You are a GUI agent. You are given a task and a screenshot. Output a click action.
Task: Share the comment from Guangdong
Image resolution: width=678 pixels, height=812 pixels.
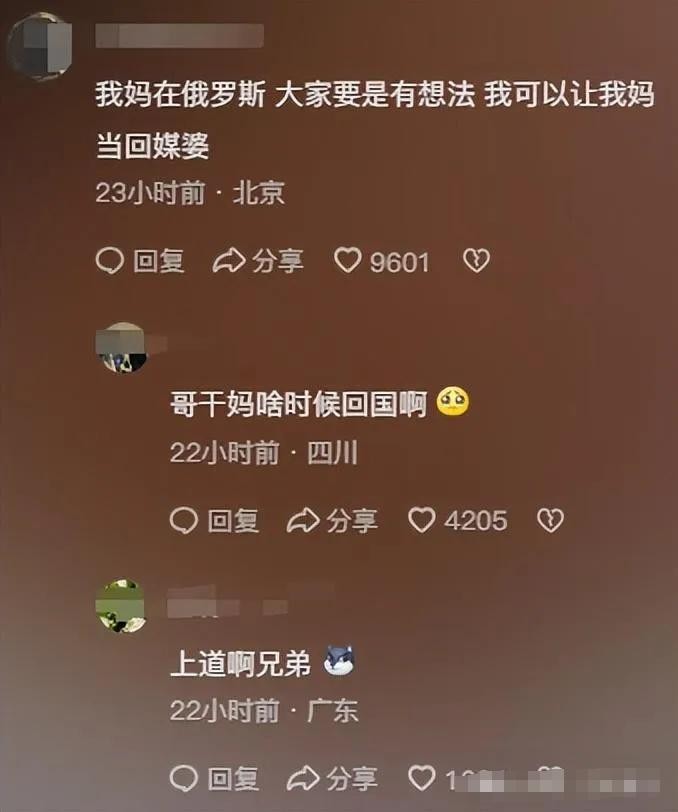332,778
